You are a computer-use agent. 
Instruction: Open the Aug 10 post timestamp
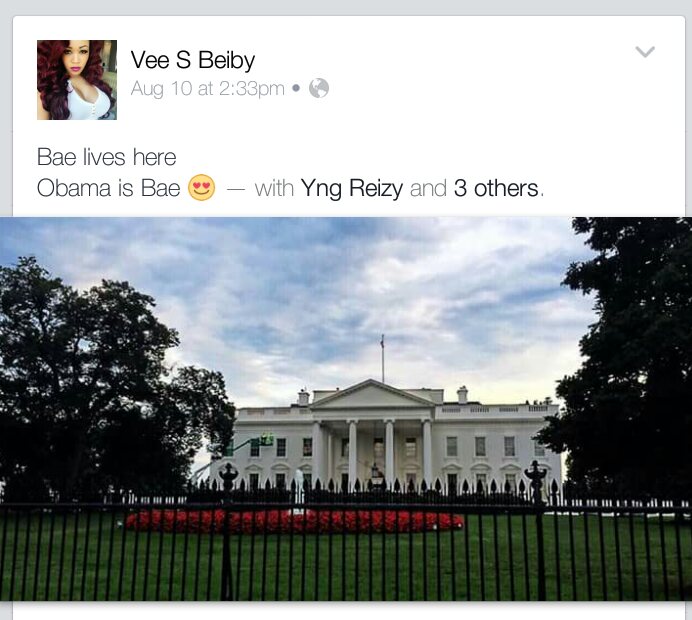pyautogui.click(x=207, y=89)
